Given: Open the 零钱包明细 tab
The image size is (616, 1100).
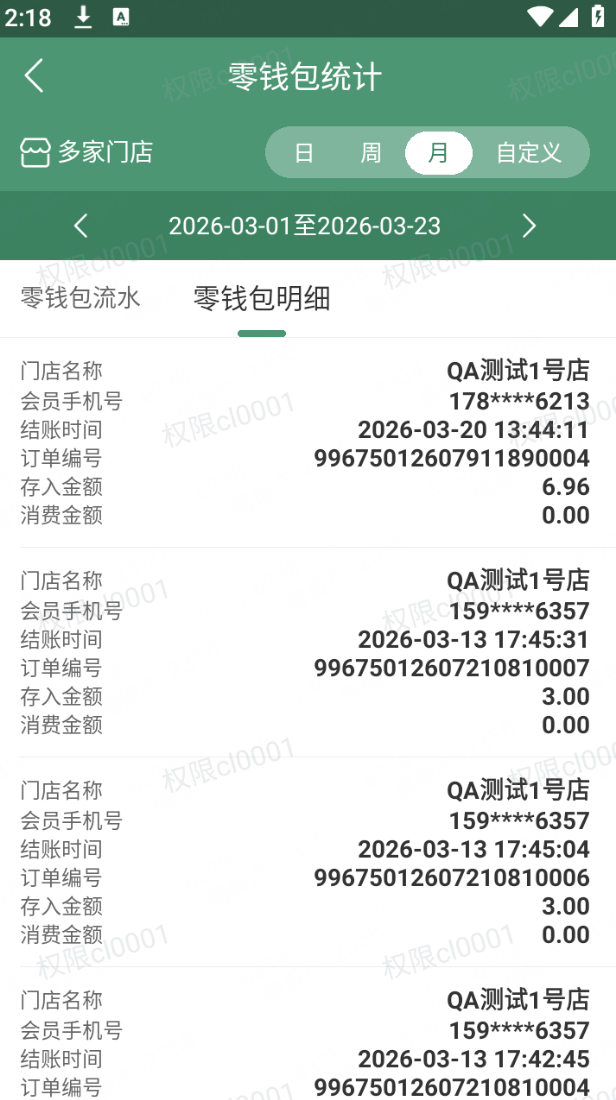Looking at the screenshot, I should pos(262,298).
